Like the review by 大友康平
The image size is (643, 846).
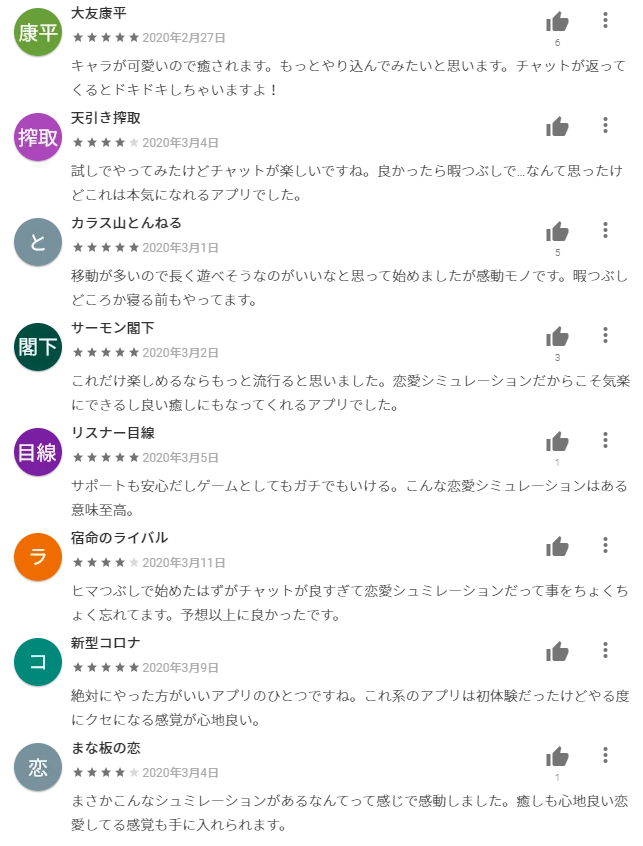[557, 22]
